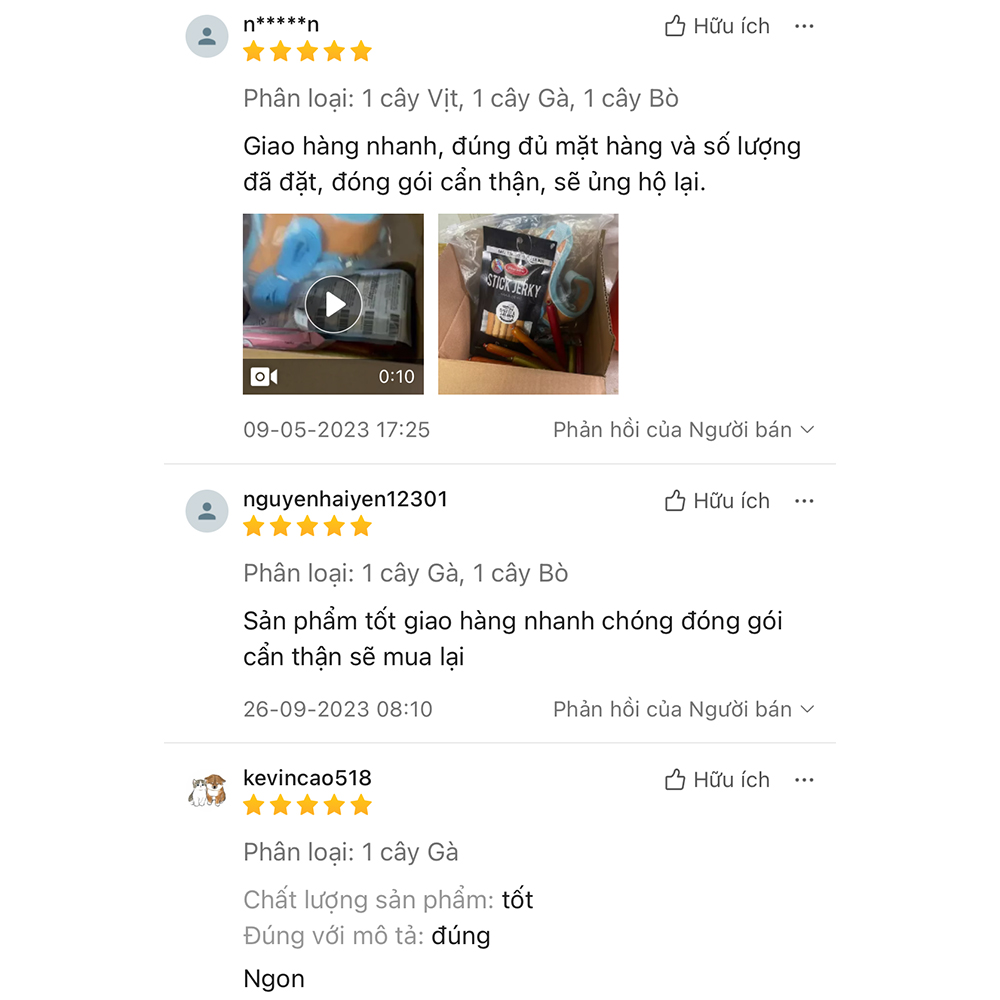
Task: Open more options on nguyenhaiyen12301's review
Action: (x=804, y=501)
